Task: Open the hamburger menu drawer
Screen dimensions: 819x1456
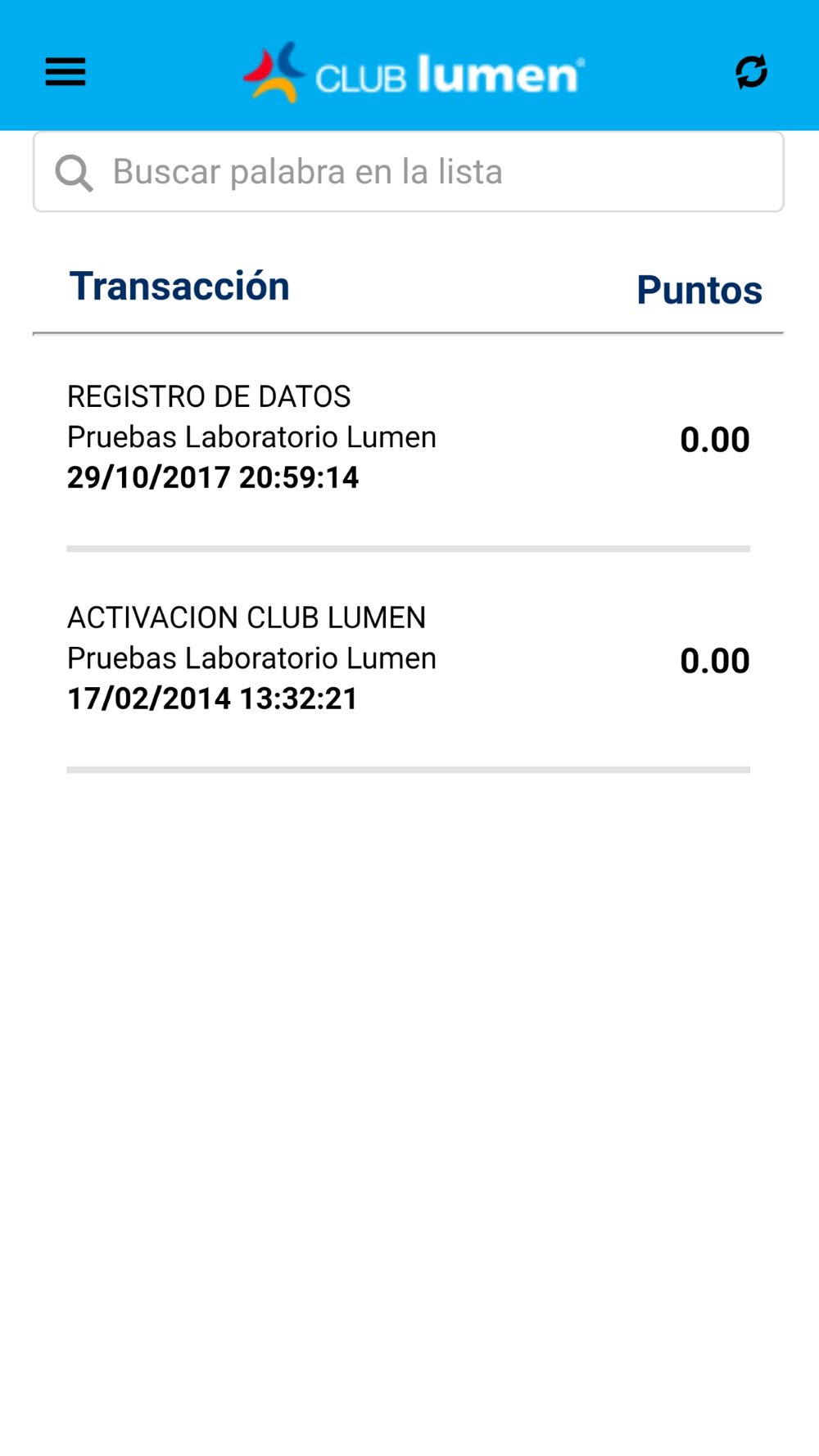Action: (66, 72)
